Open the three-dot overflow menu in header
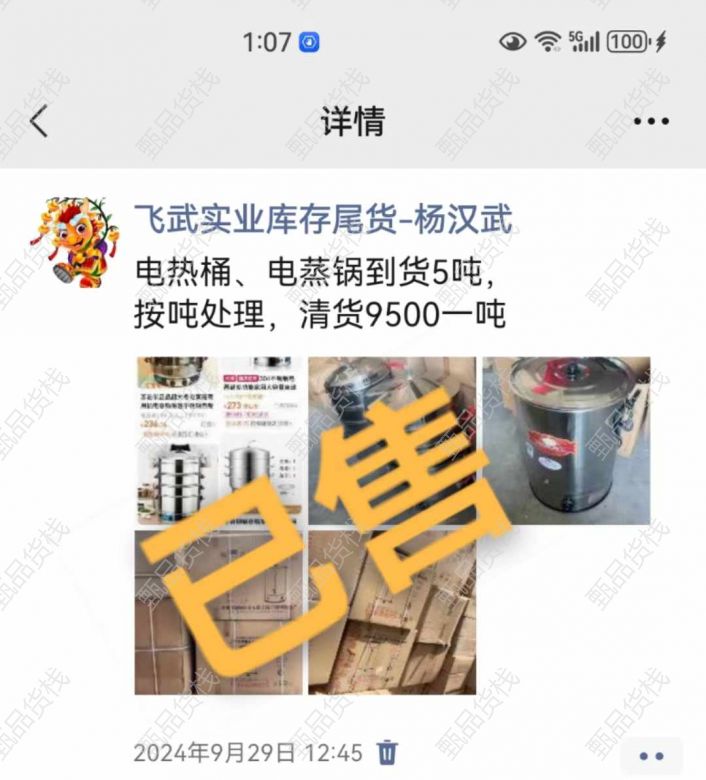The width and height of the screenshot is (706, 780). pyautogui.click(x=651, y=122)
